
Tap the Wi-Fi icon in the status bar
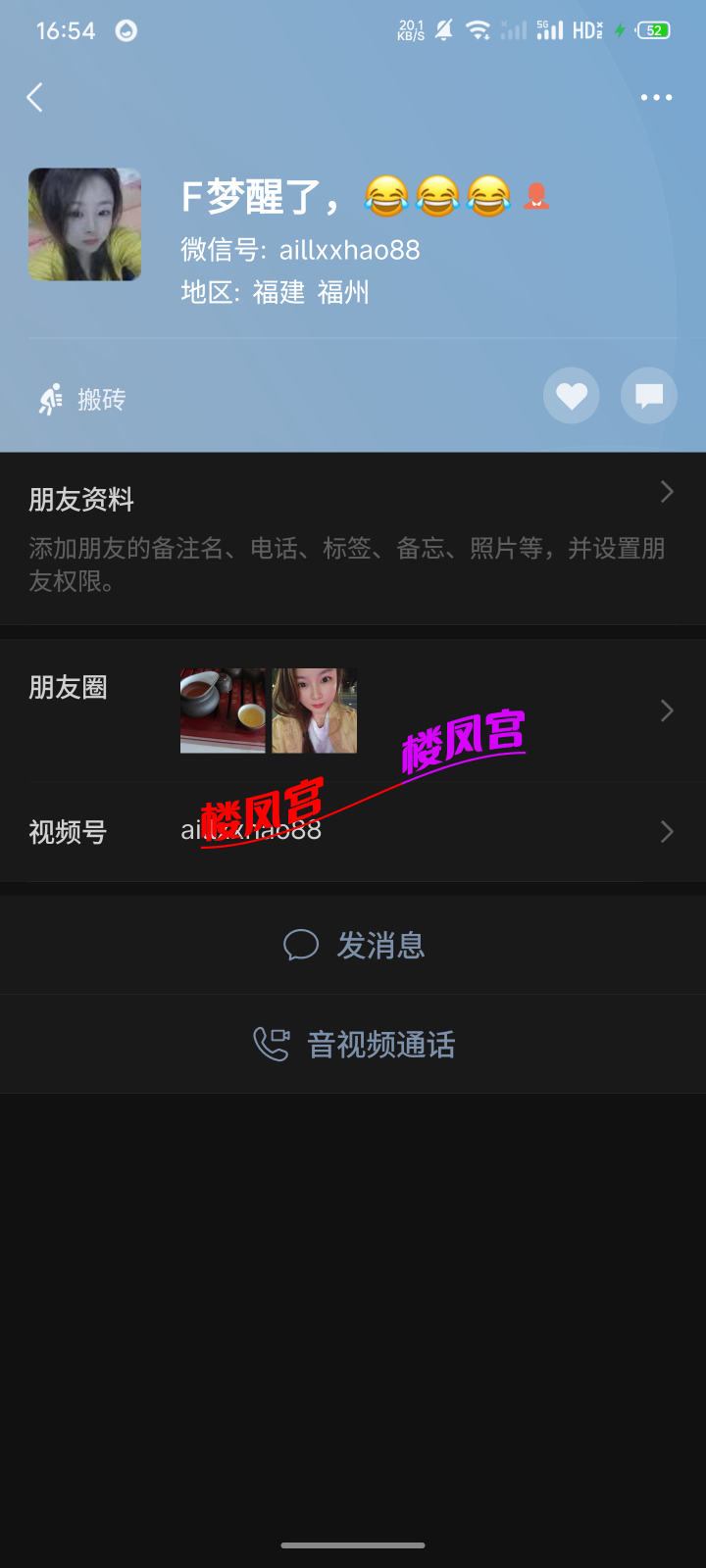click(478, 30)
